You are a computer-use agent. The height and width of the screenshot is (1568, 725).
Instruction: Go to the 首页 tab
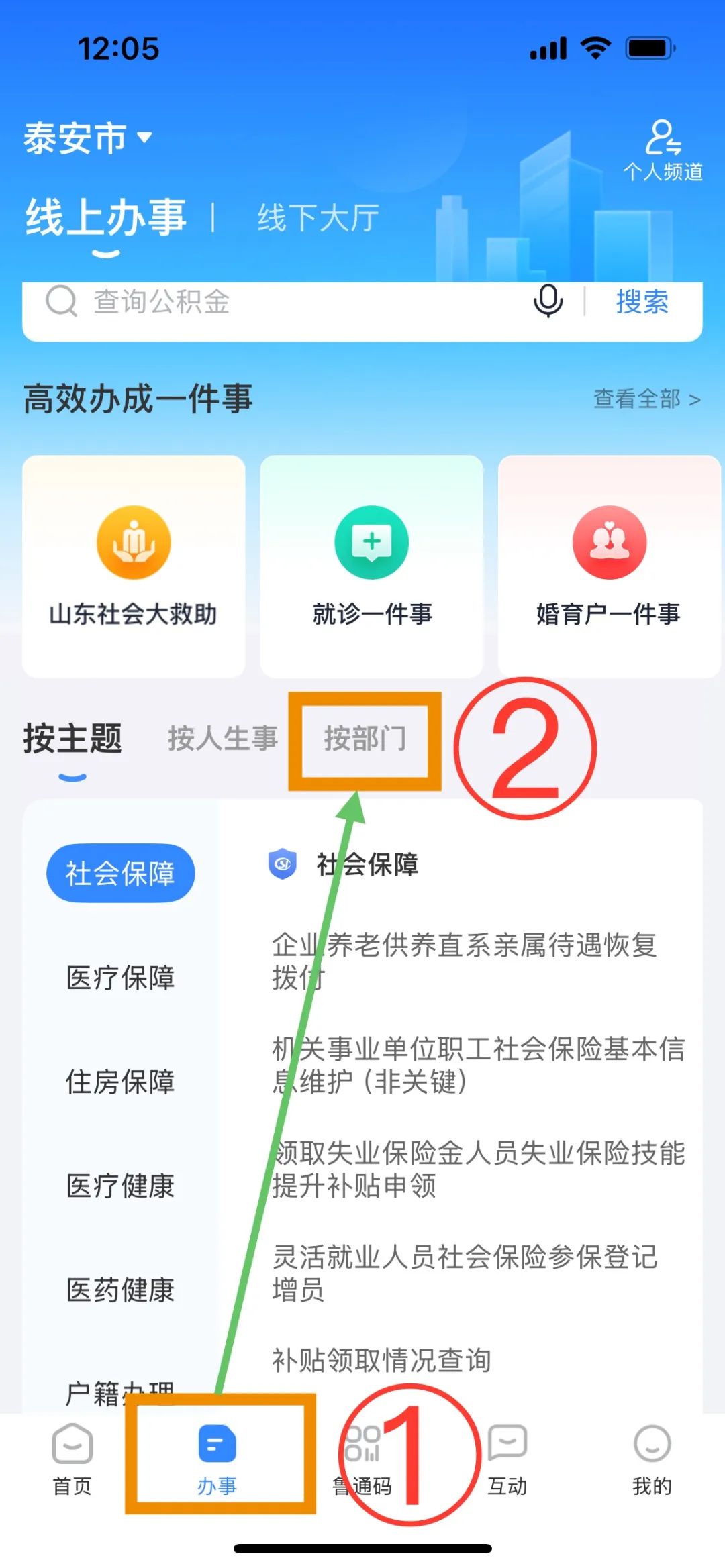pyautogui.click(x=72, y=1459)
